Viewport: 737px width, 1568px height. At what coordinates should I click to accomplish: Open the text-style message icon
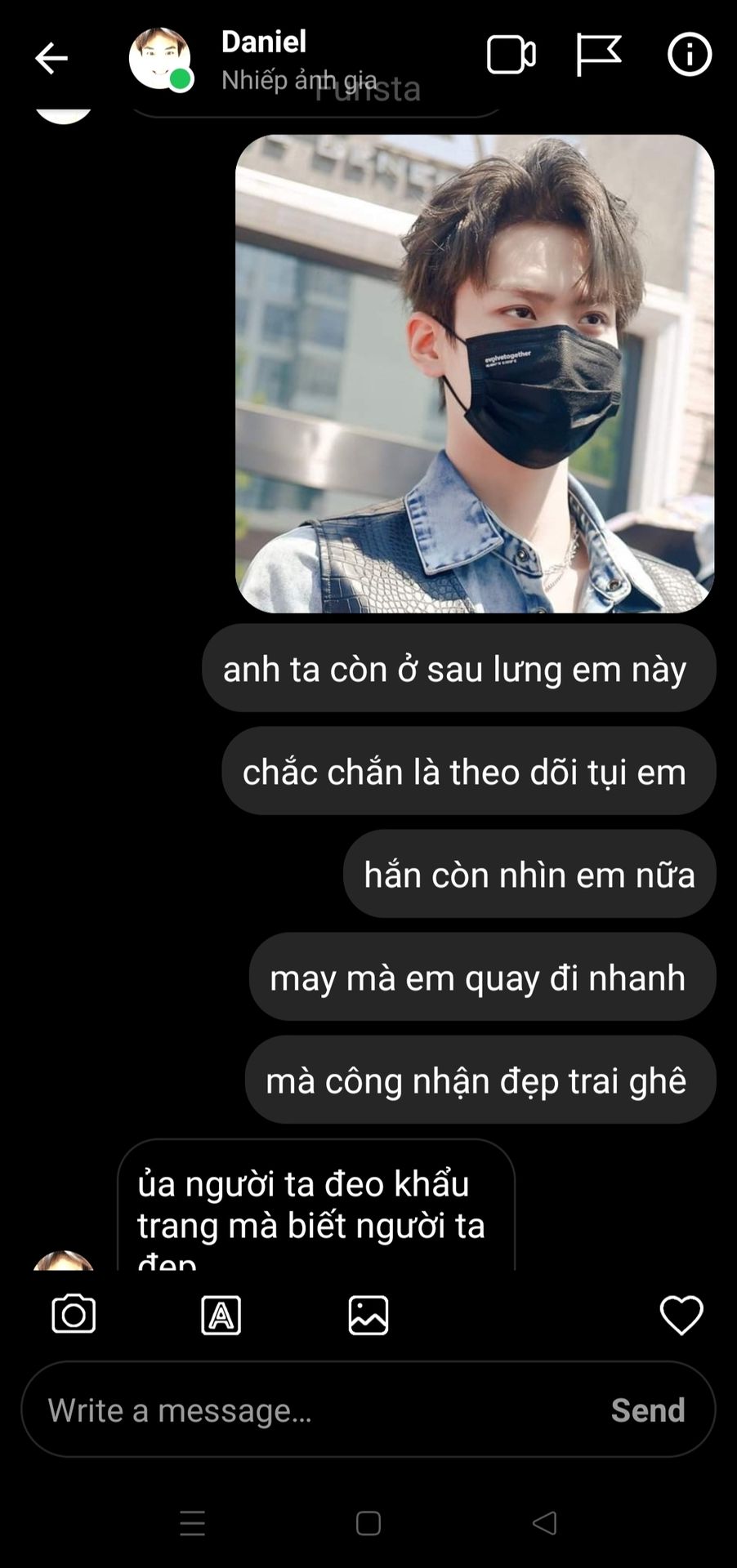221,1315
